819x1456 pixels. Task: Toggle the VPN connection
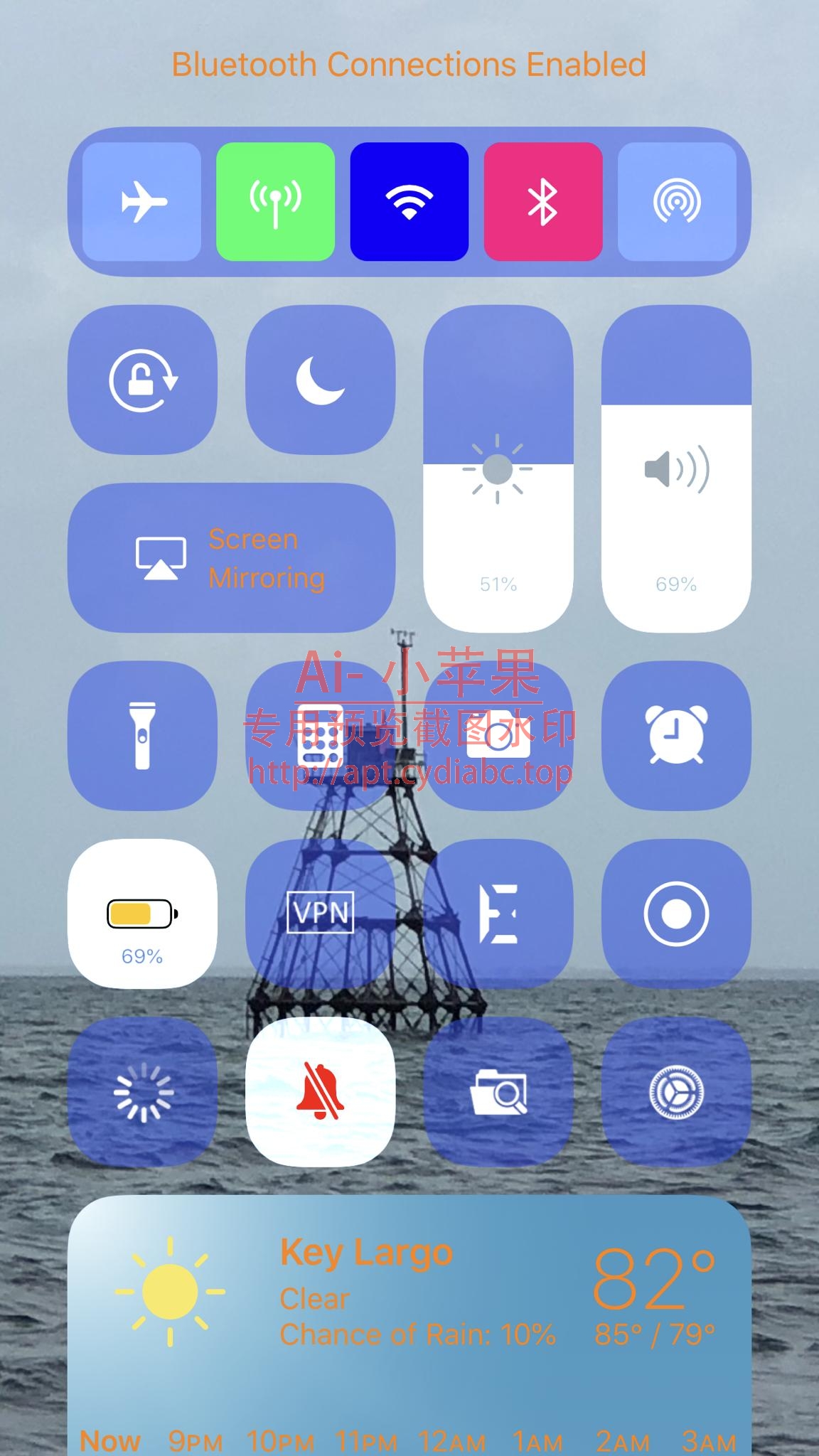click(320, 914)
